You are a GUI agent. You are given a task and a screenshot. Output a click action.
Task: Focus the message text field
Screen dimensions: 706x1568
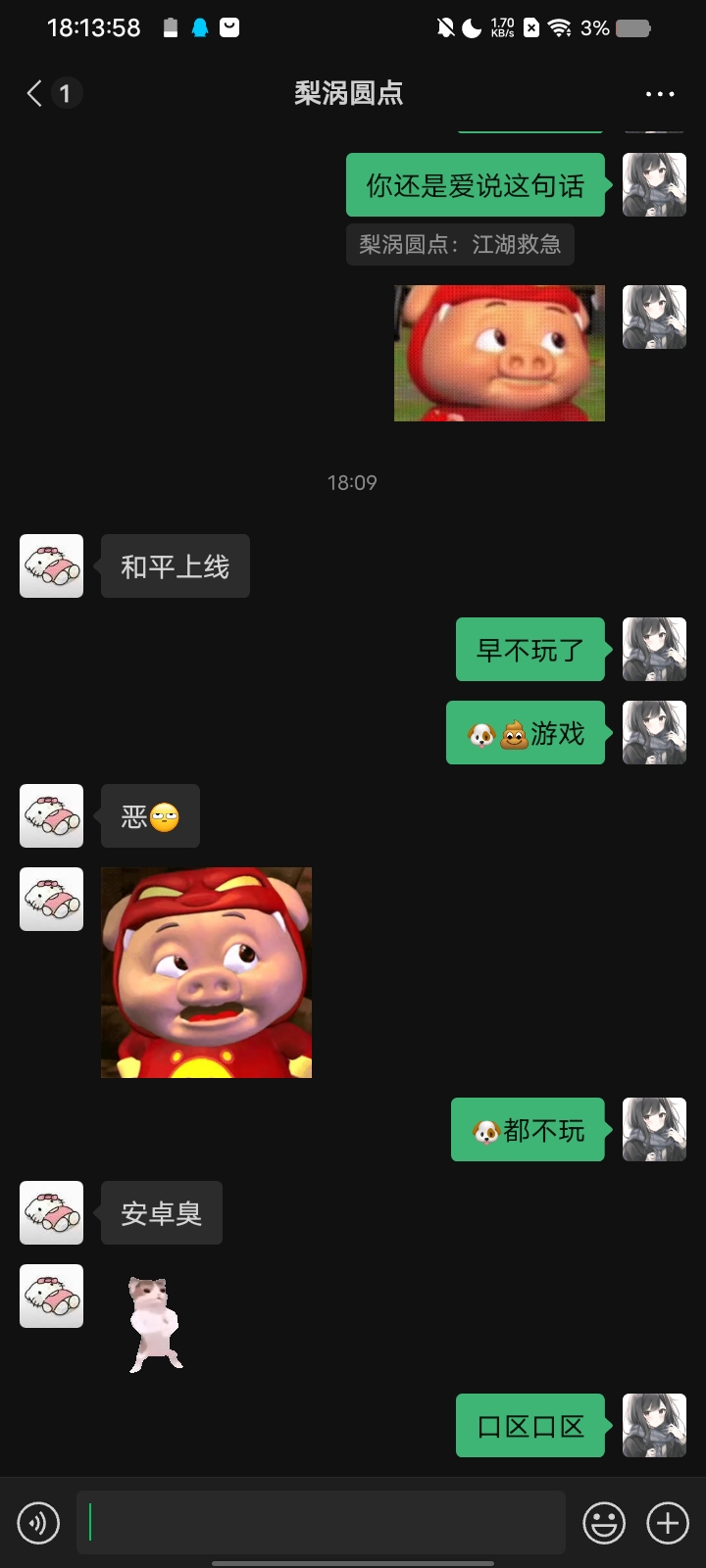click(321, 1523)
